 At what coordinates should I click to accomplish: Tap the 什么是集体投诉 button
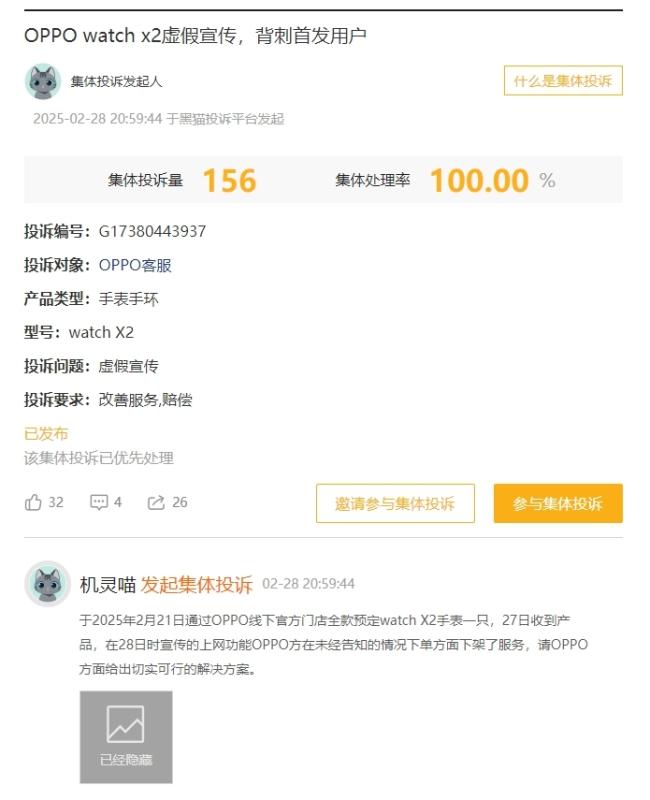tap(563, 81)
